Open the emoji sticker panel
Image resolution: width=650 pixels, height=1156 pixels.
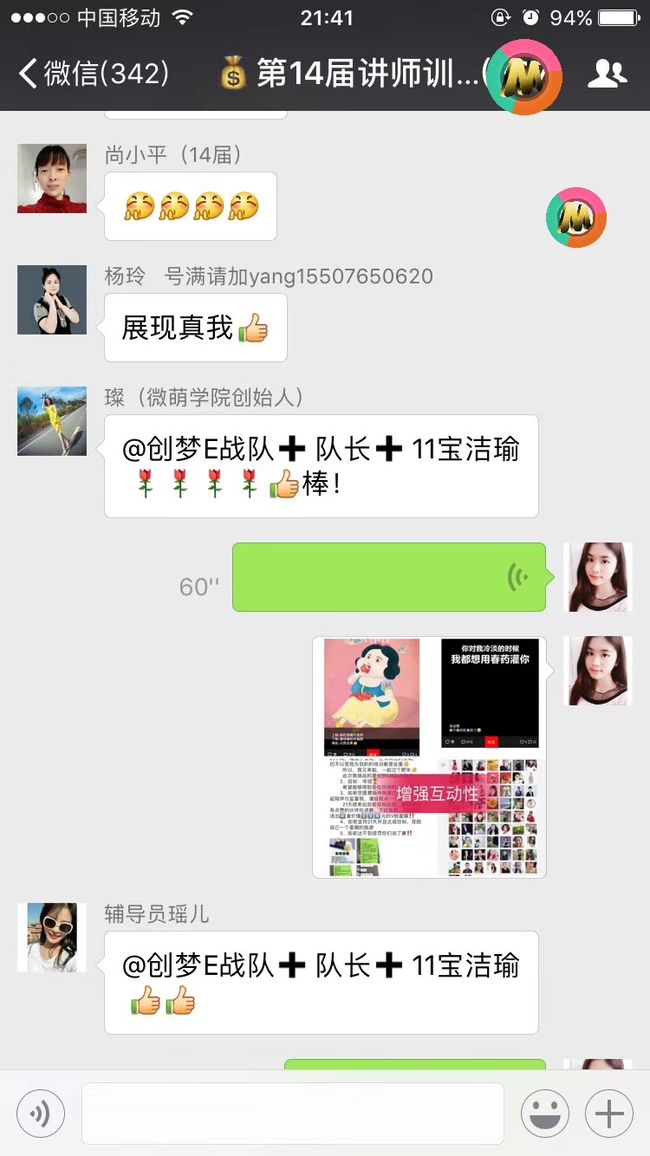pyautogui.click(x=545, y=1113)
